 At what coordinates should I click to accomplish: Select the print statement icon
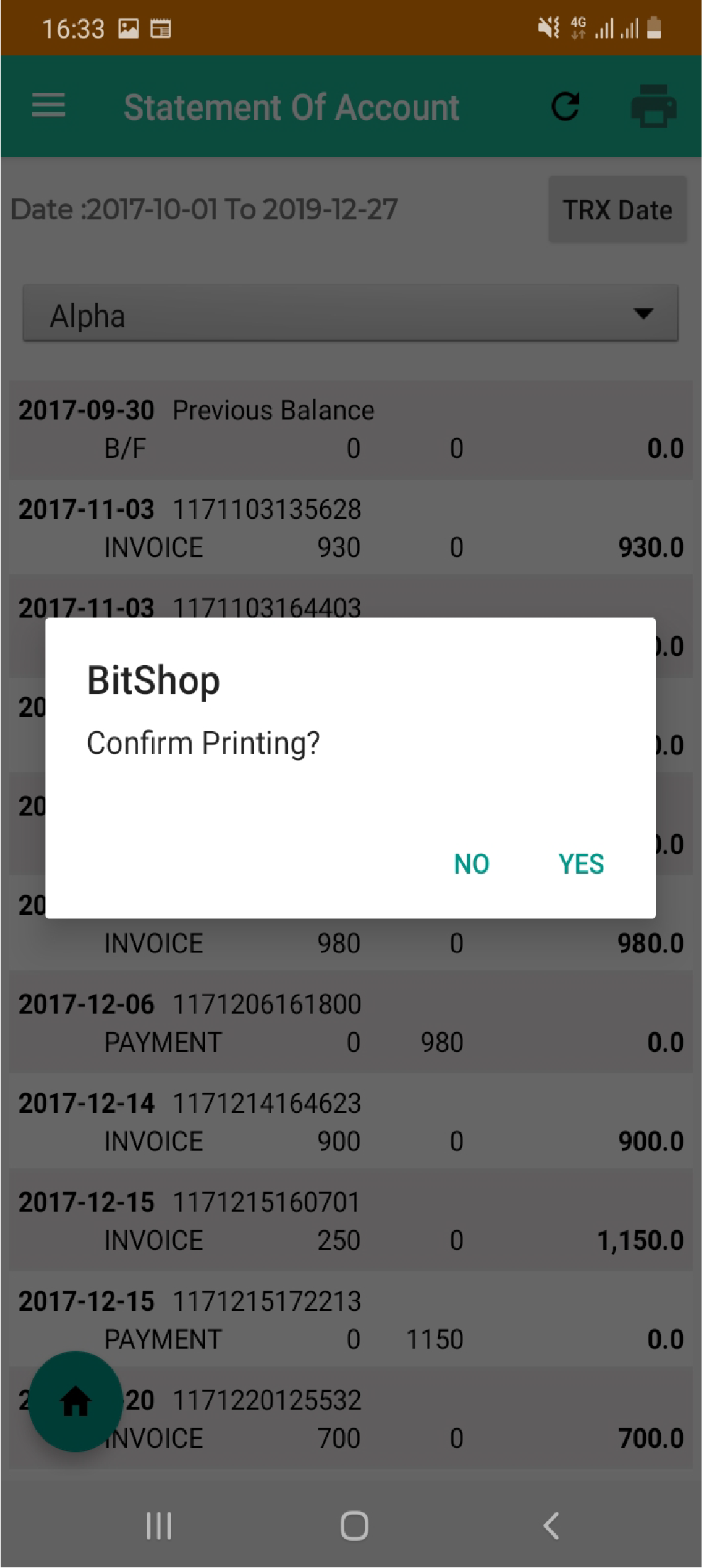tap(654, 106)
